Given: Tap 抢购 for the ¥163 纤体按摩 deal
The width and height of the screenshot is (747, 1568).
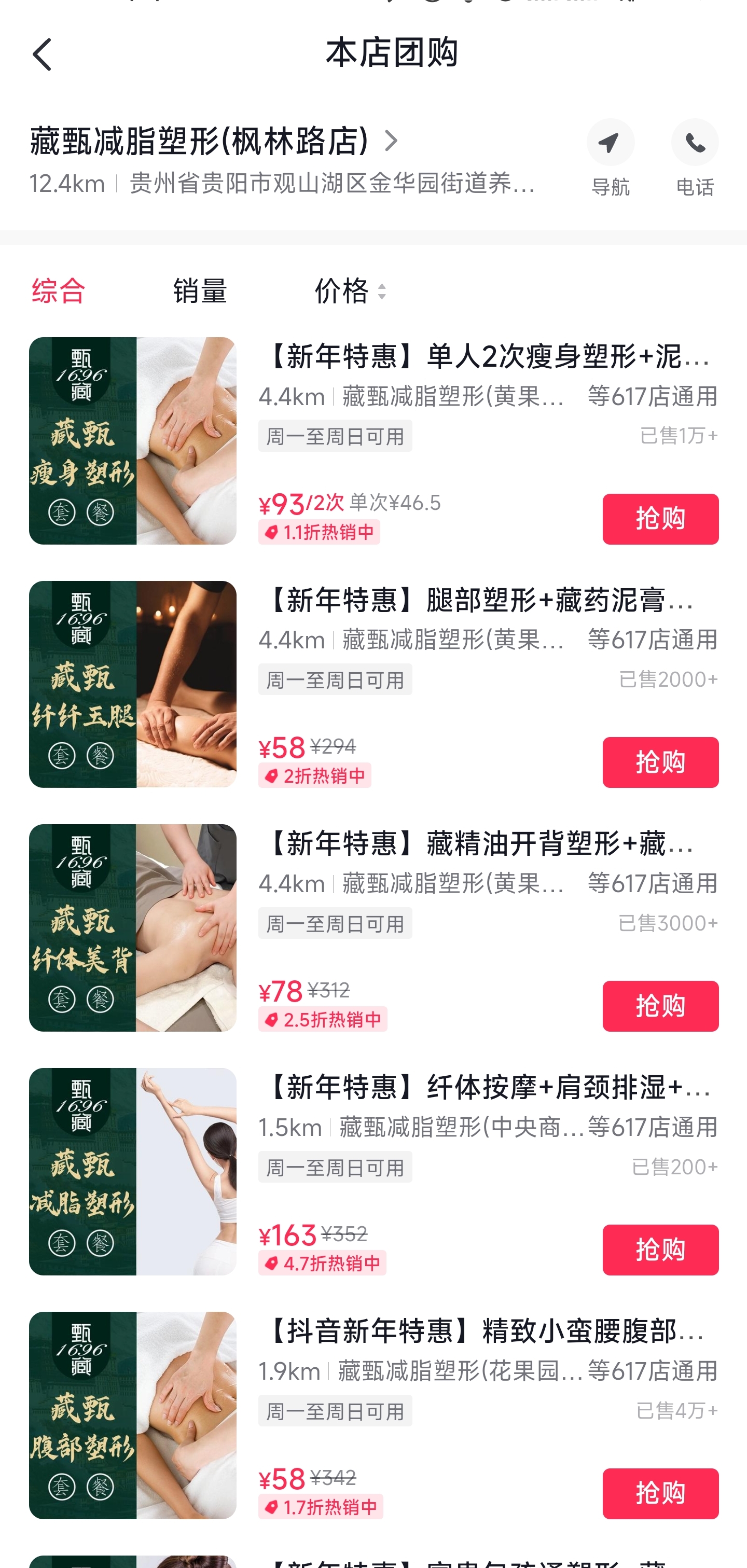Looking at the screenshot, I should point(660,1250).
